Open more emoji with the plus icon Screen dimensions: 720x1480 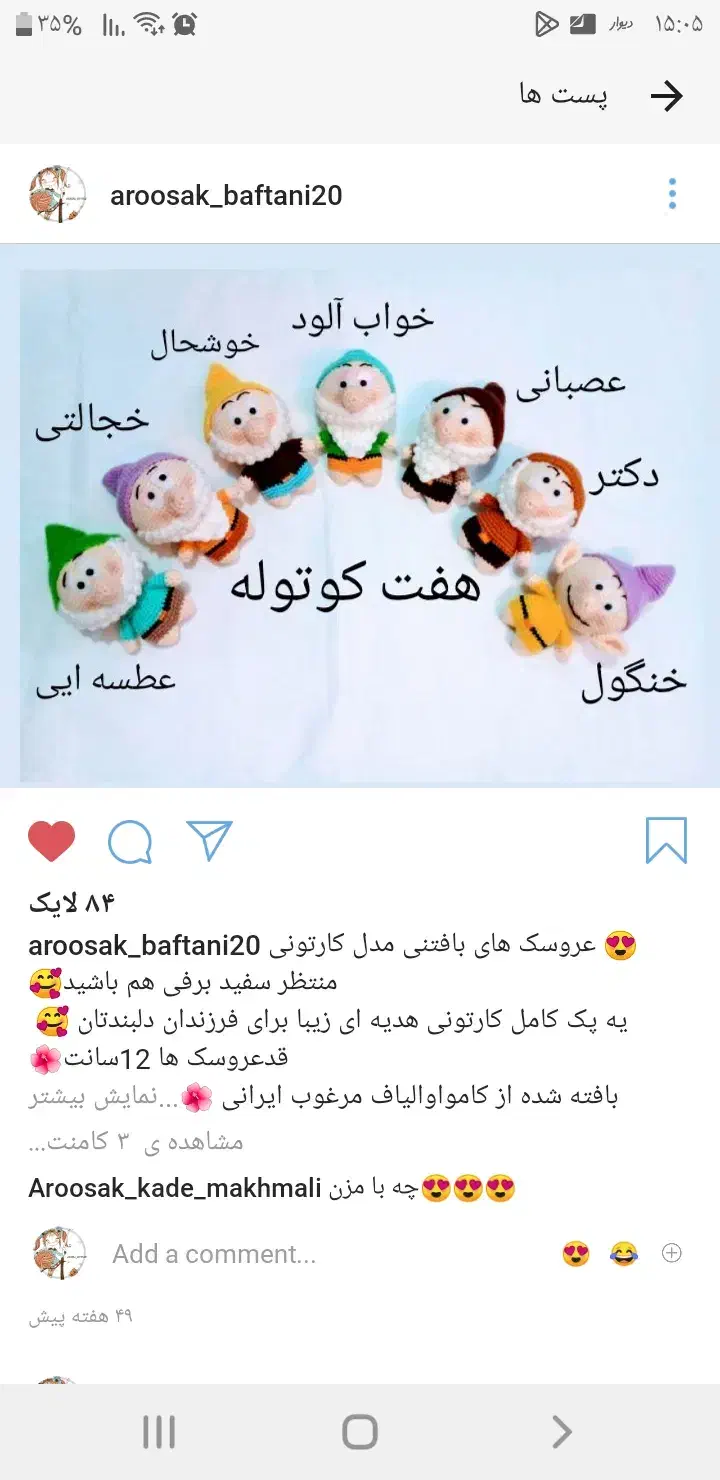(672, 1253)
